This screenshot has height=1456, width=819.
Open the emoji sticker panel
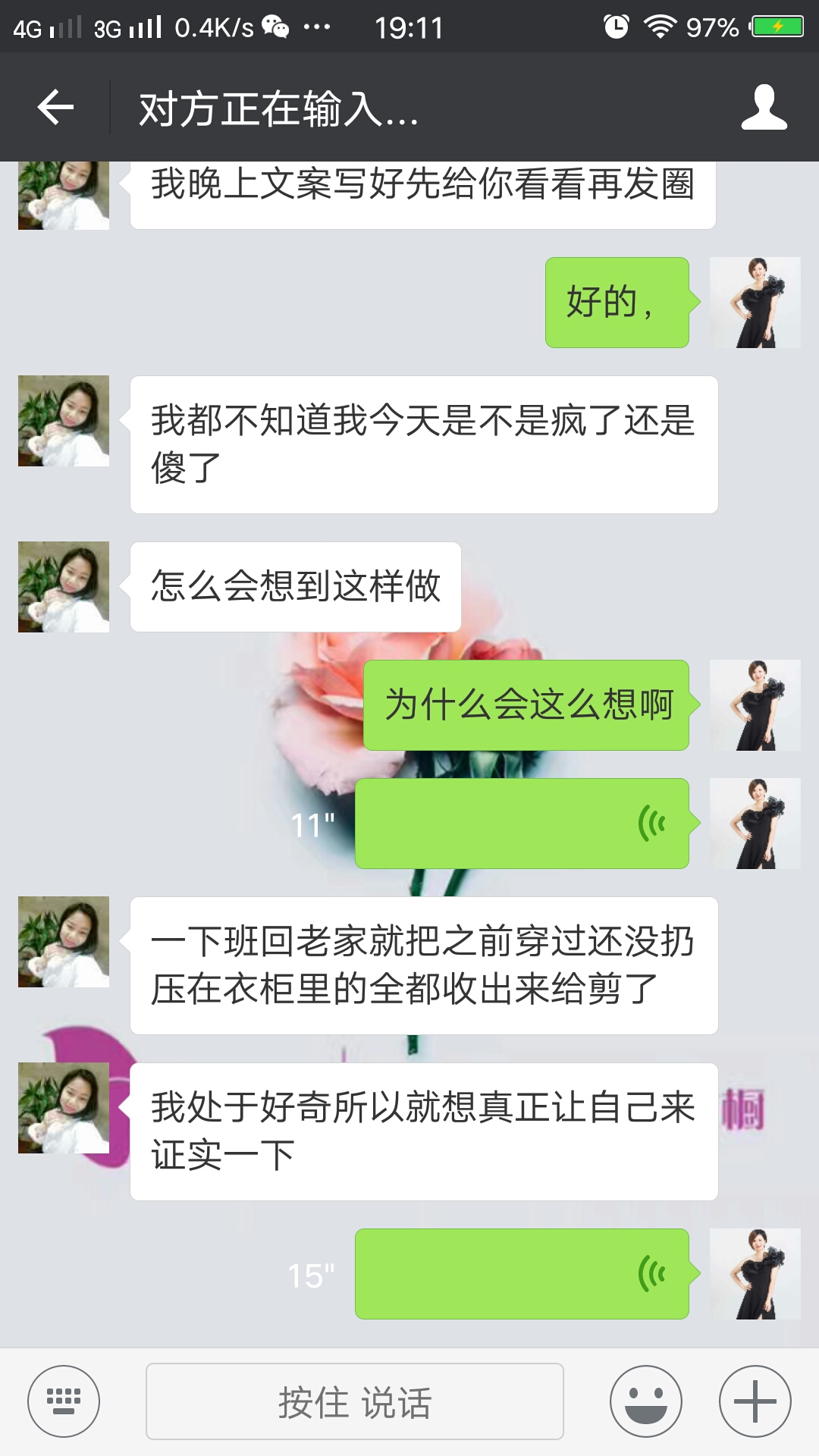click(x=646, y=1401)
